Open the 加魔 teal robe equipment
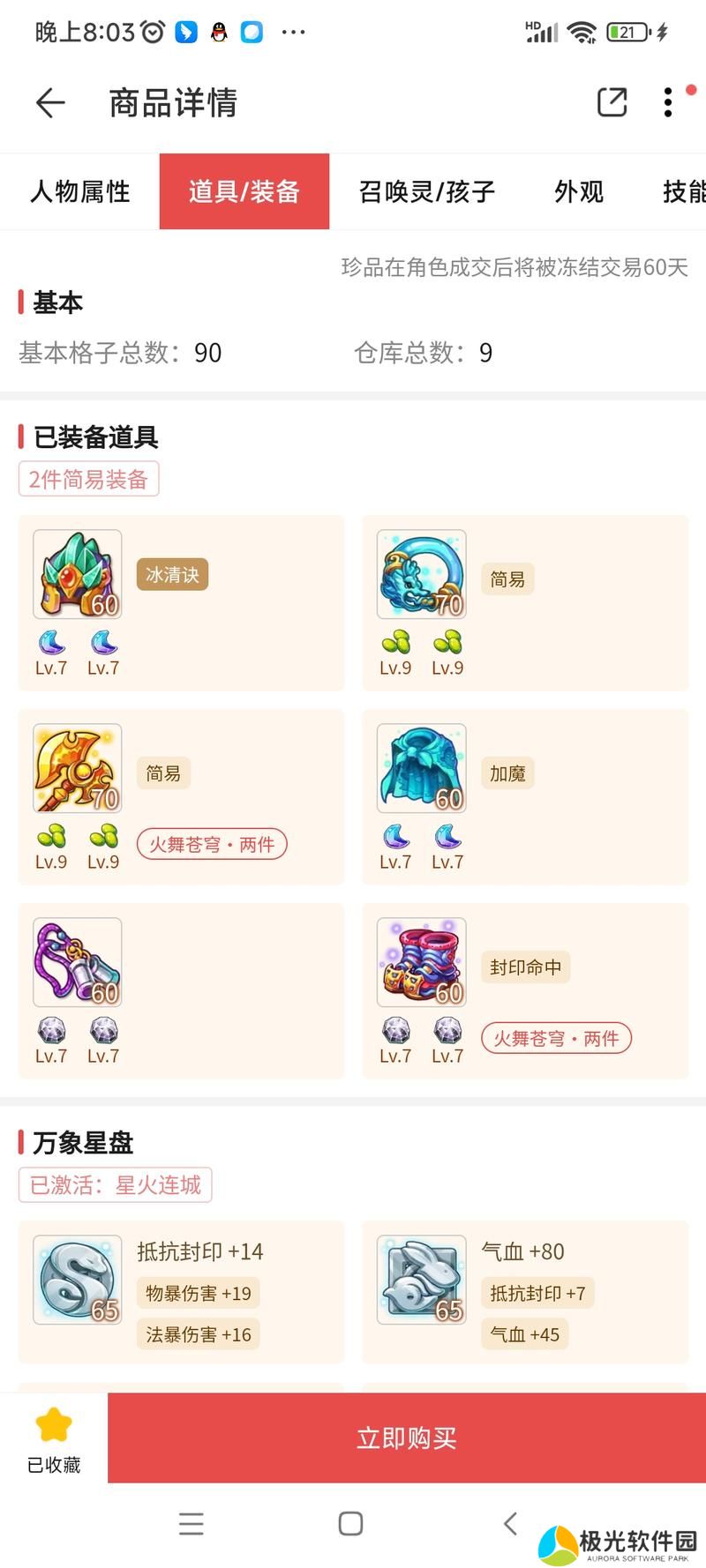706x1568 pixels. 422,768
